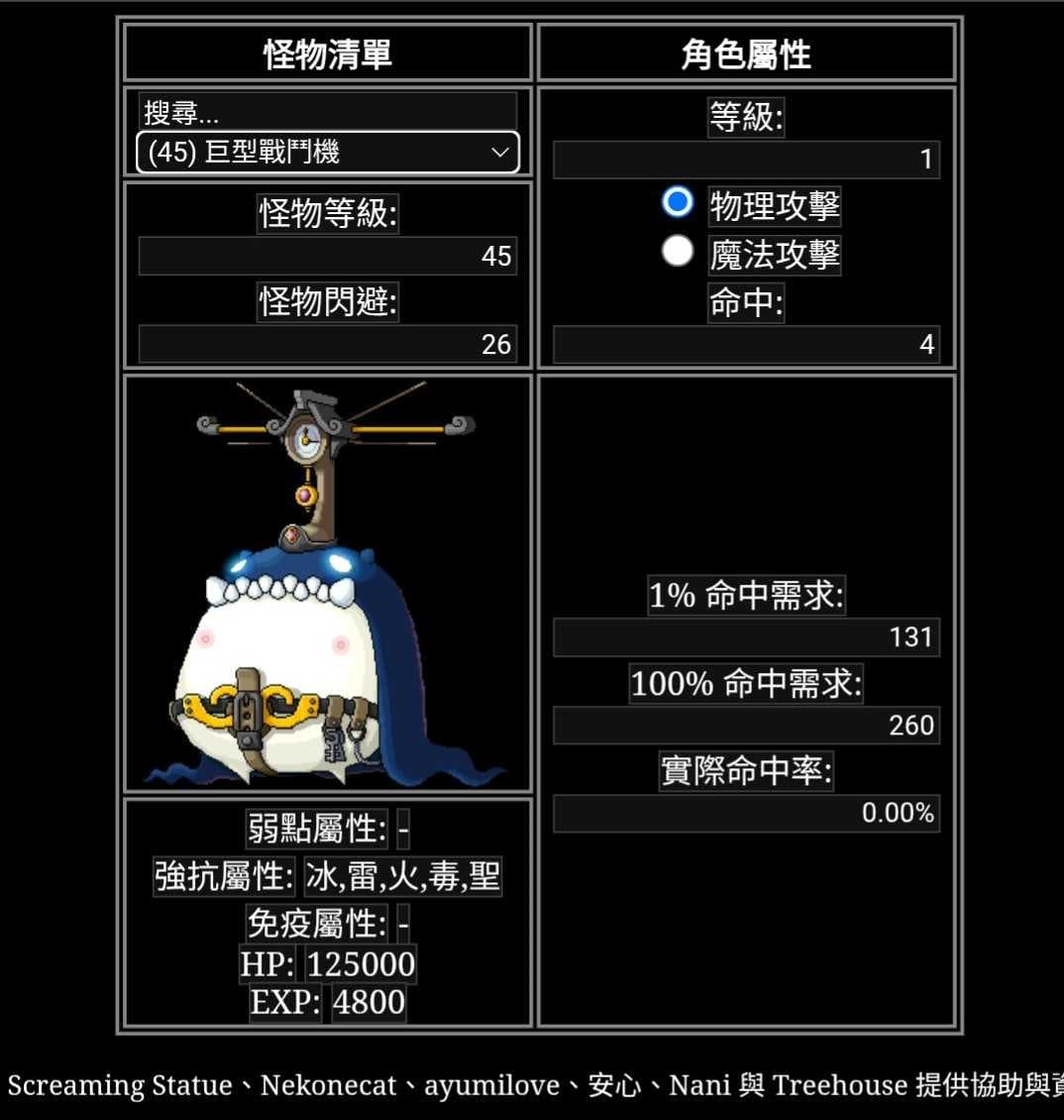This screenshot has height=1120, width=1064.
Task: Click the 搜尋 search box
Action: click(327, 110)
